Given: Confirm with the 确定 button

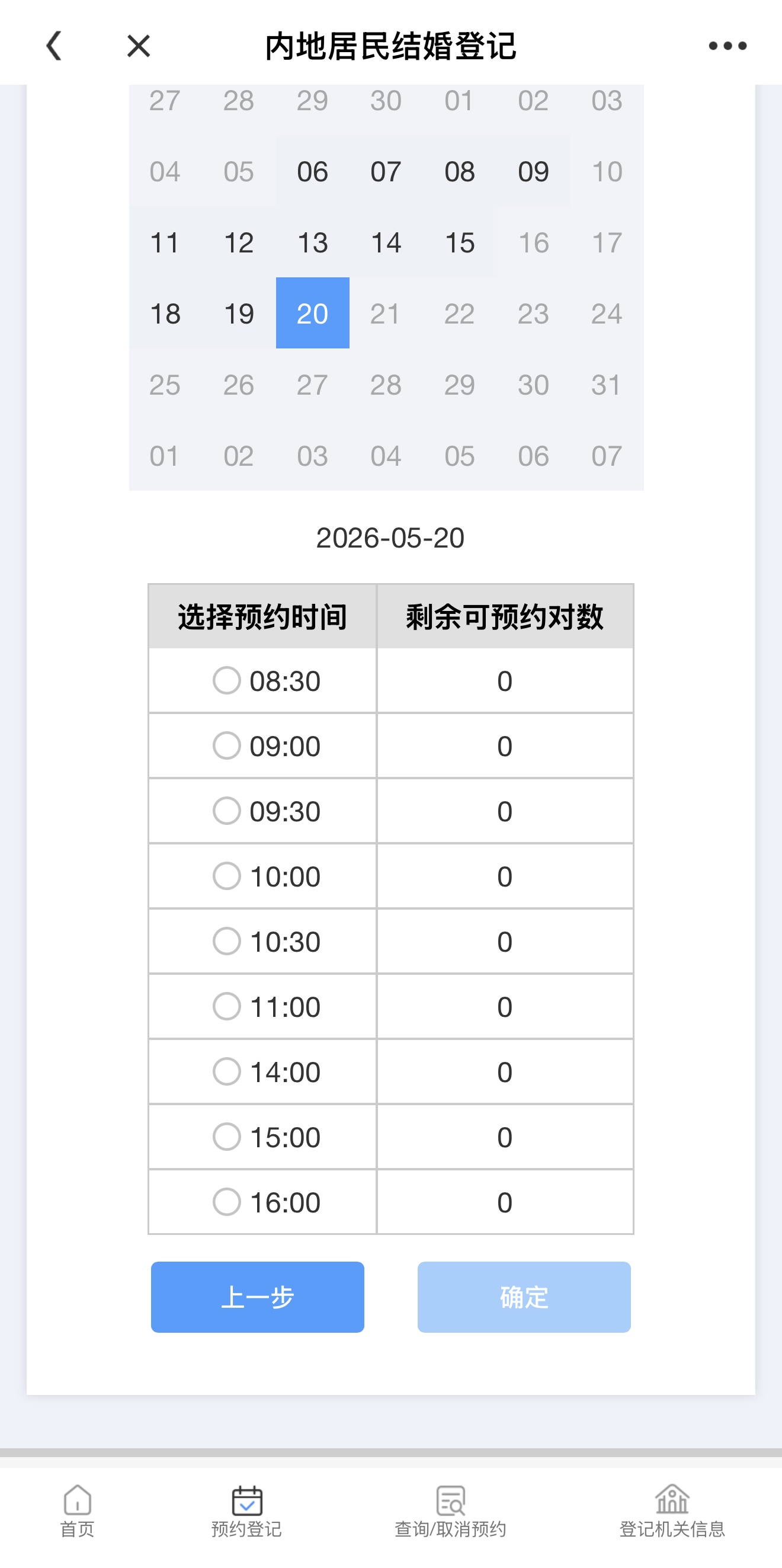Looking at the screenshot, I should pyautogui.click(x=524, y=1297).
